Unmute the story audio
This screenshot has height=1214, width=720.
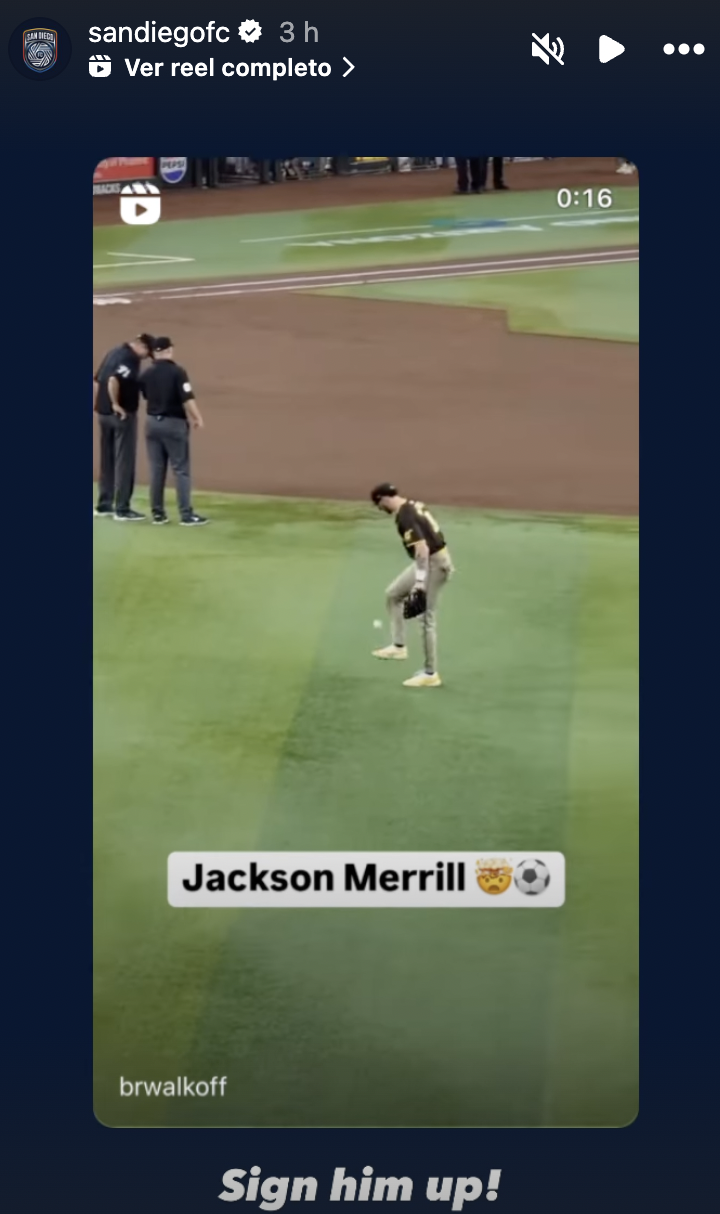pyautogui.click(x=548, y=49)
